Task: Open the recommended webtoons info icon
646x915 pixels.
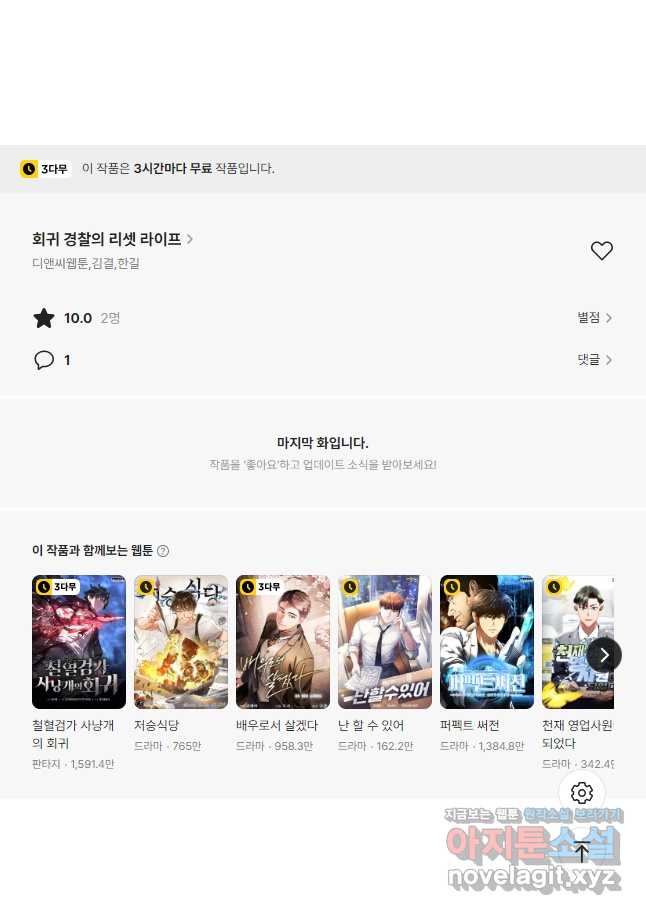Action: (163, 551)
